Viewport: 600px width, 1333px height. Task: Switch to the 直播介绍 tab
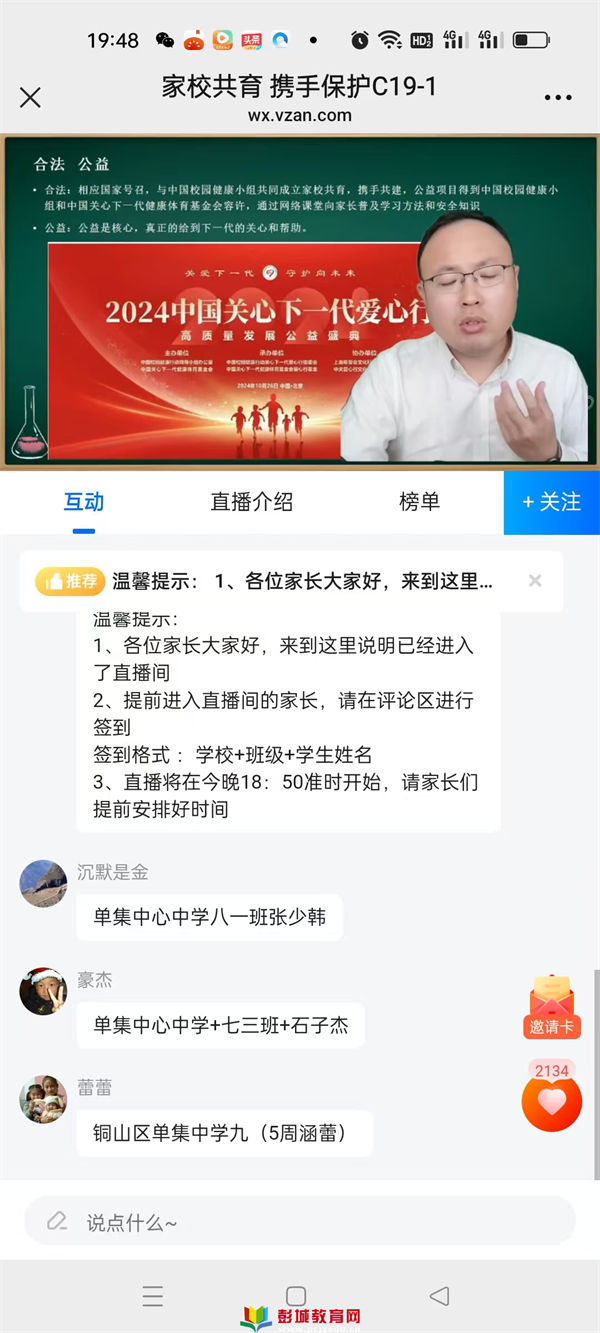252,502
